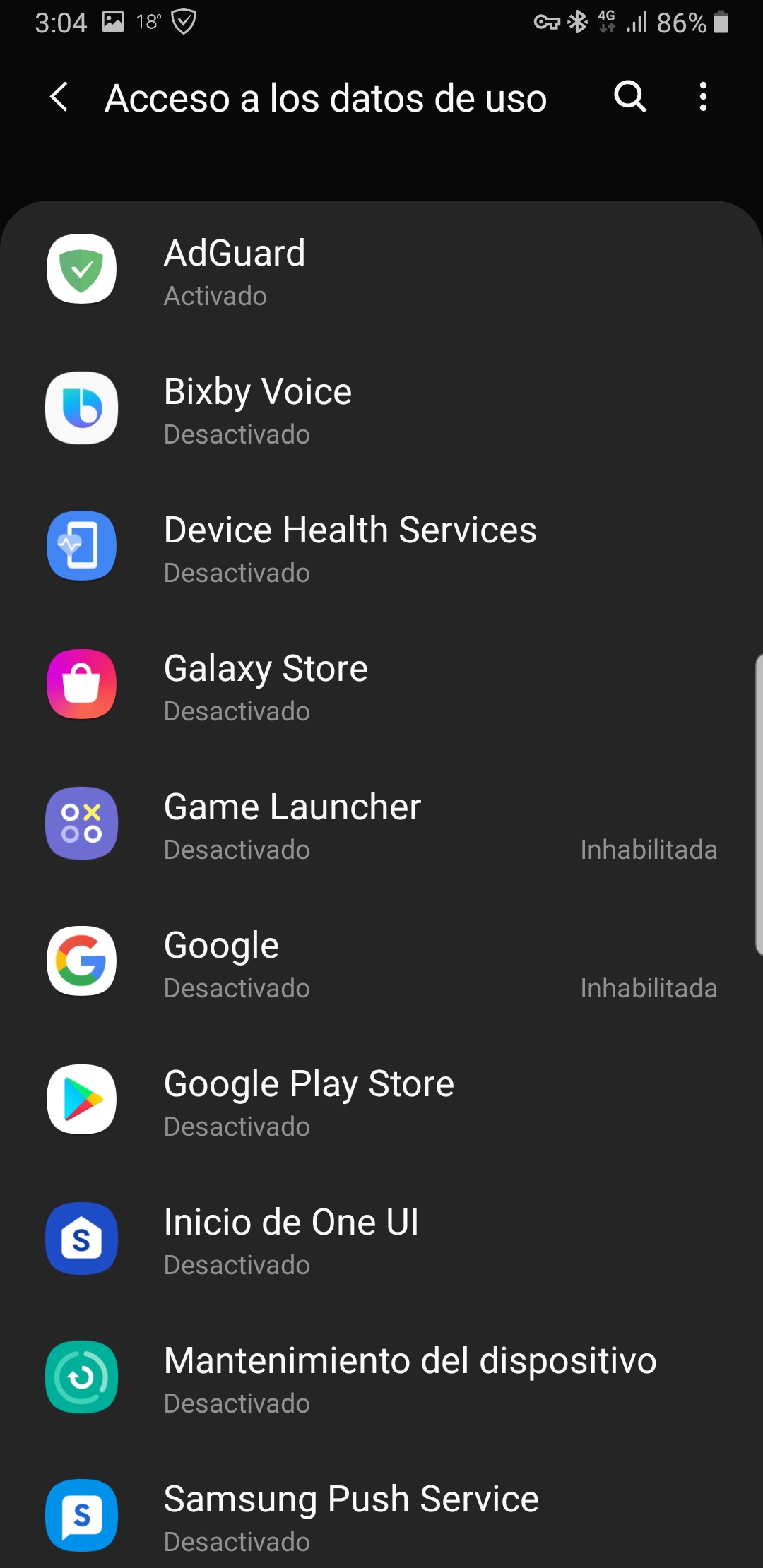Open the search icon in the app bar
The image size is (763, 1568).
click(629, 97)
